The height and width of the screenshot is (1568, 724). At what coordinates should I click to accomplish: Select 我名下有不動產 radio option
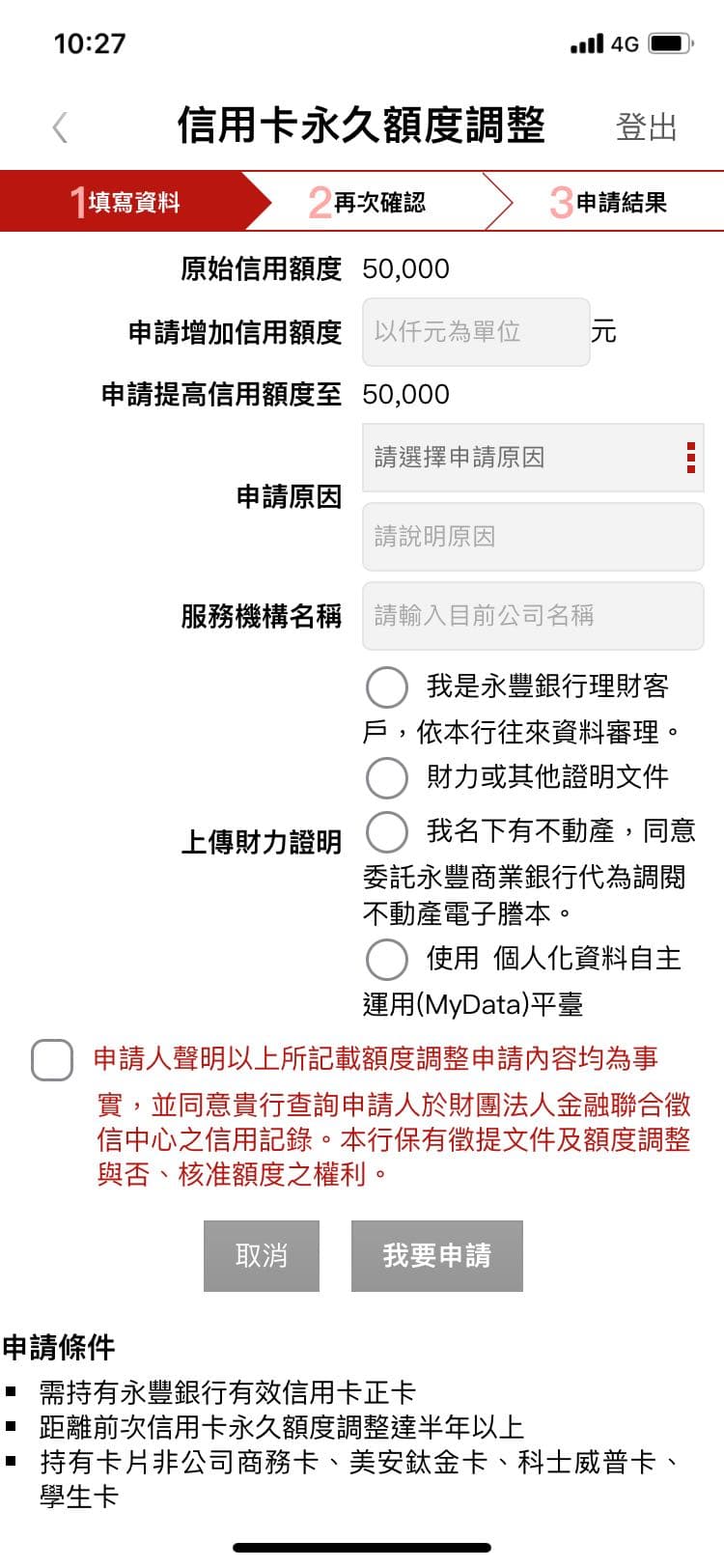coord(386,830)
